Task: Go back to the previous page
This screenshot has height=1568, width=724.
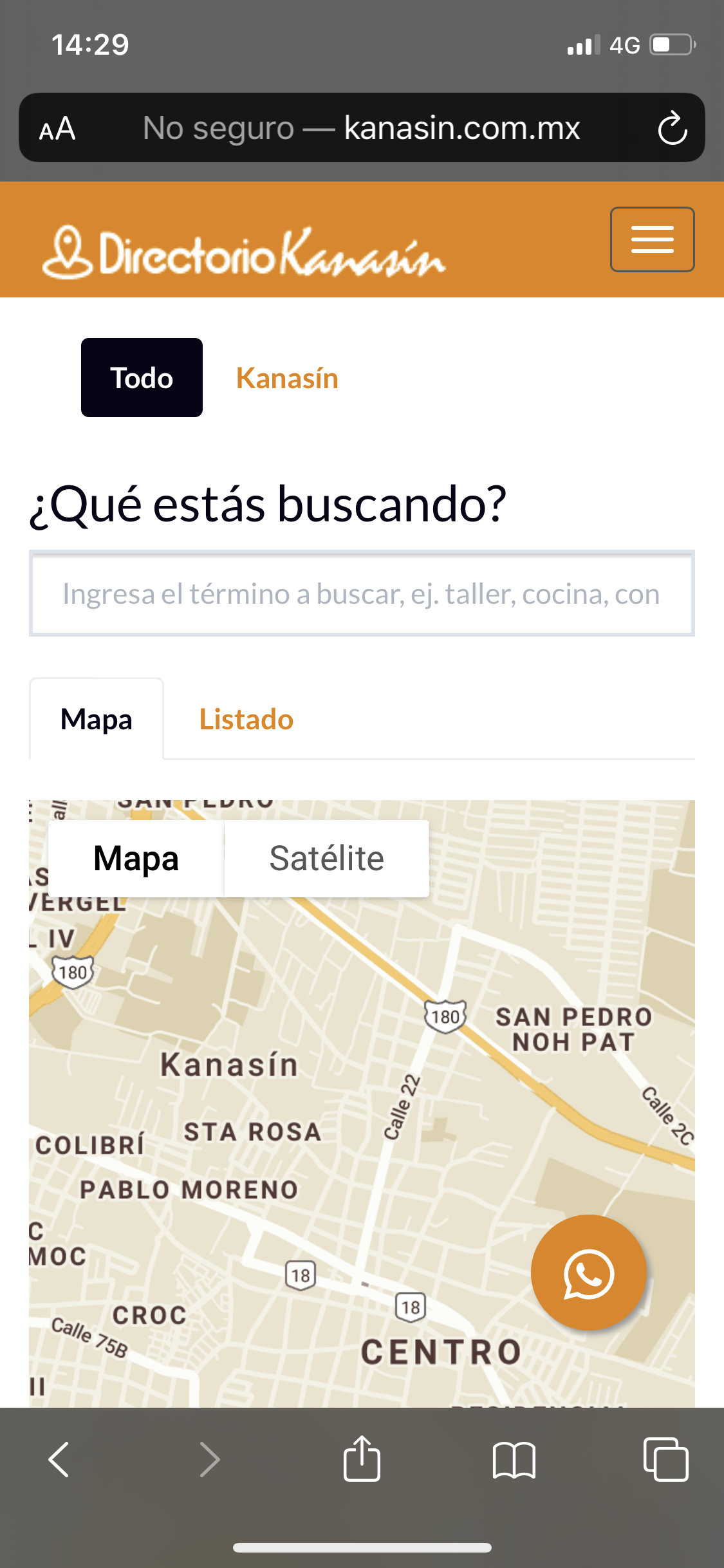Action: click(x=59, y=1459)
